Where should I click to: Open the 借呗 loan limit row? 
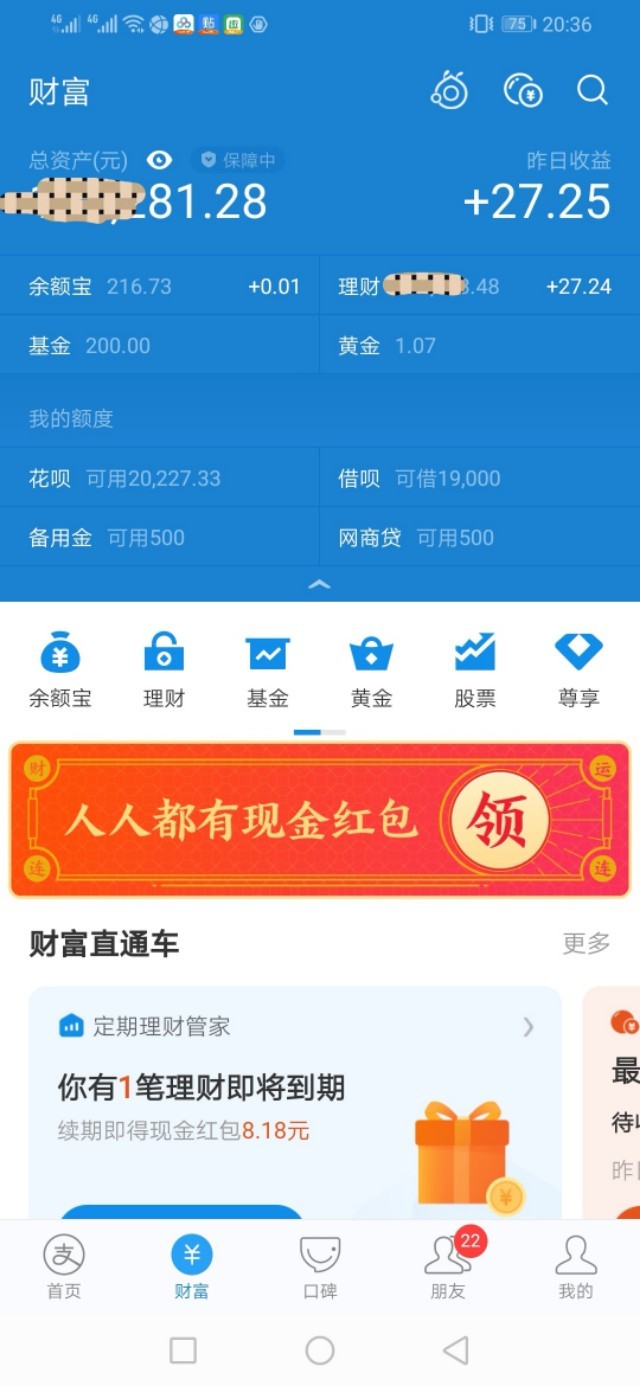click(x=478, y=478)
